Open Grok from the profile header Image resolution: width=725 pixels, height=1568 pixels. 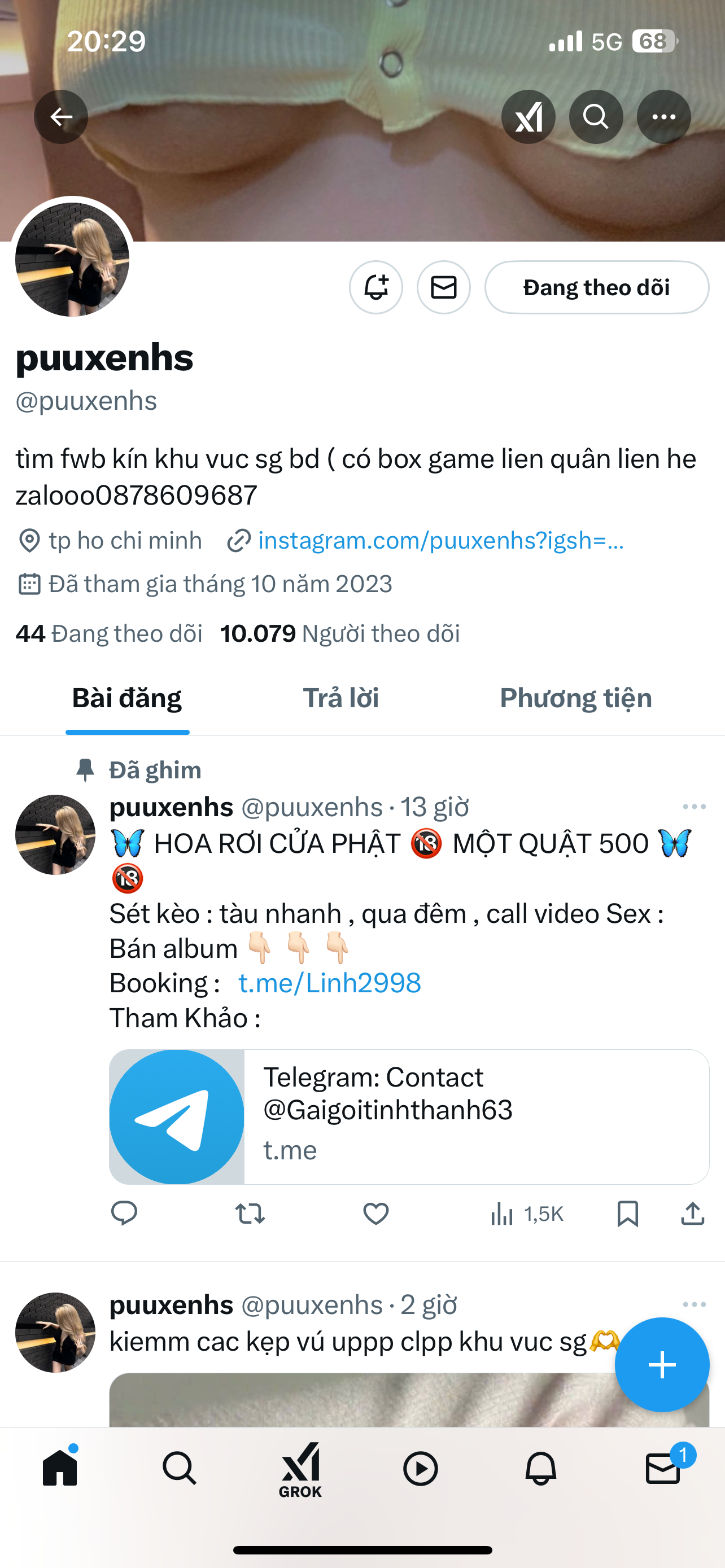(x=528, y=117)
